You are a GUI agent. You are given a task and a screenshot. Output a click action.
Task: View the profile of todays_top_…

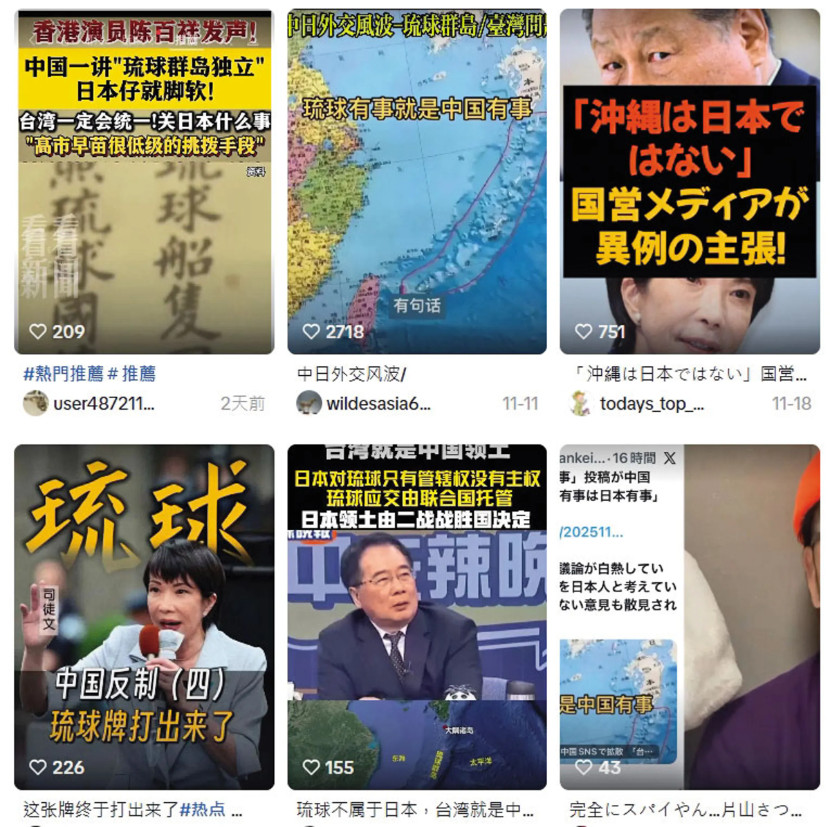[652, 404]
